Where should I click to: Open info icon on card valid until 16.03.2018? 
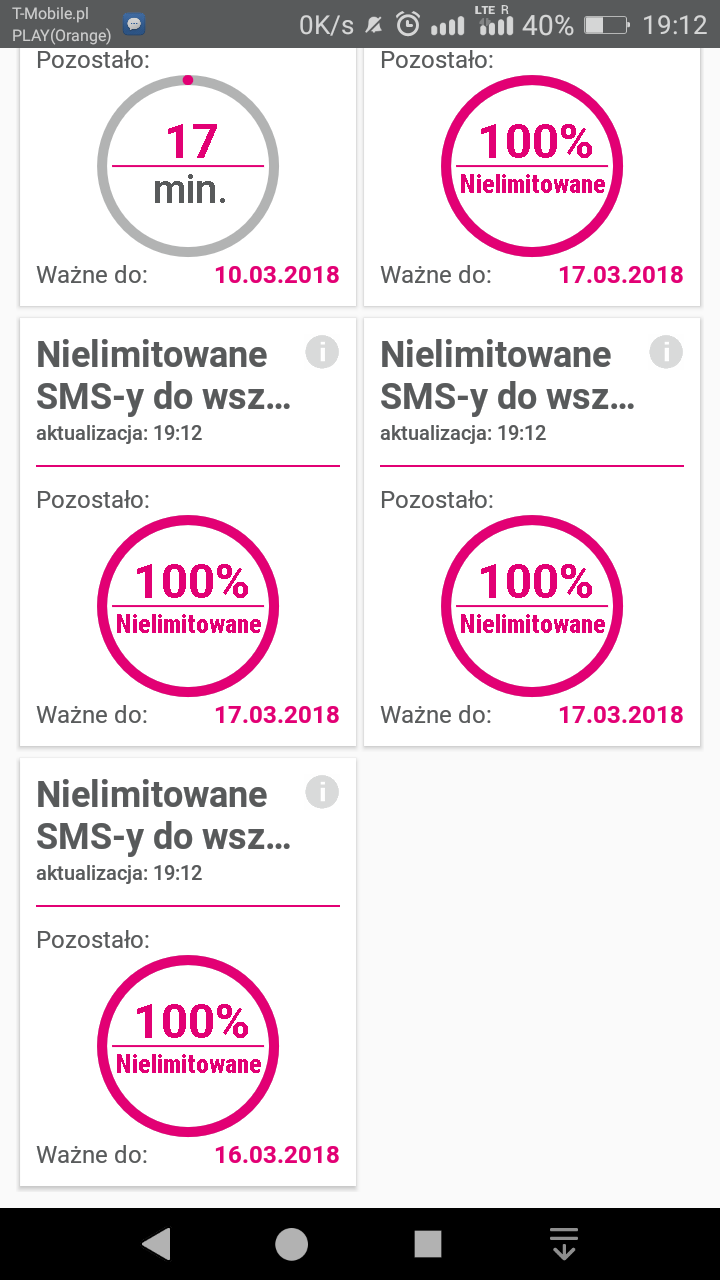(x=322, y=792)
